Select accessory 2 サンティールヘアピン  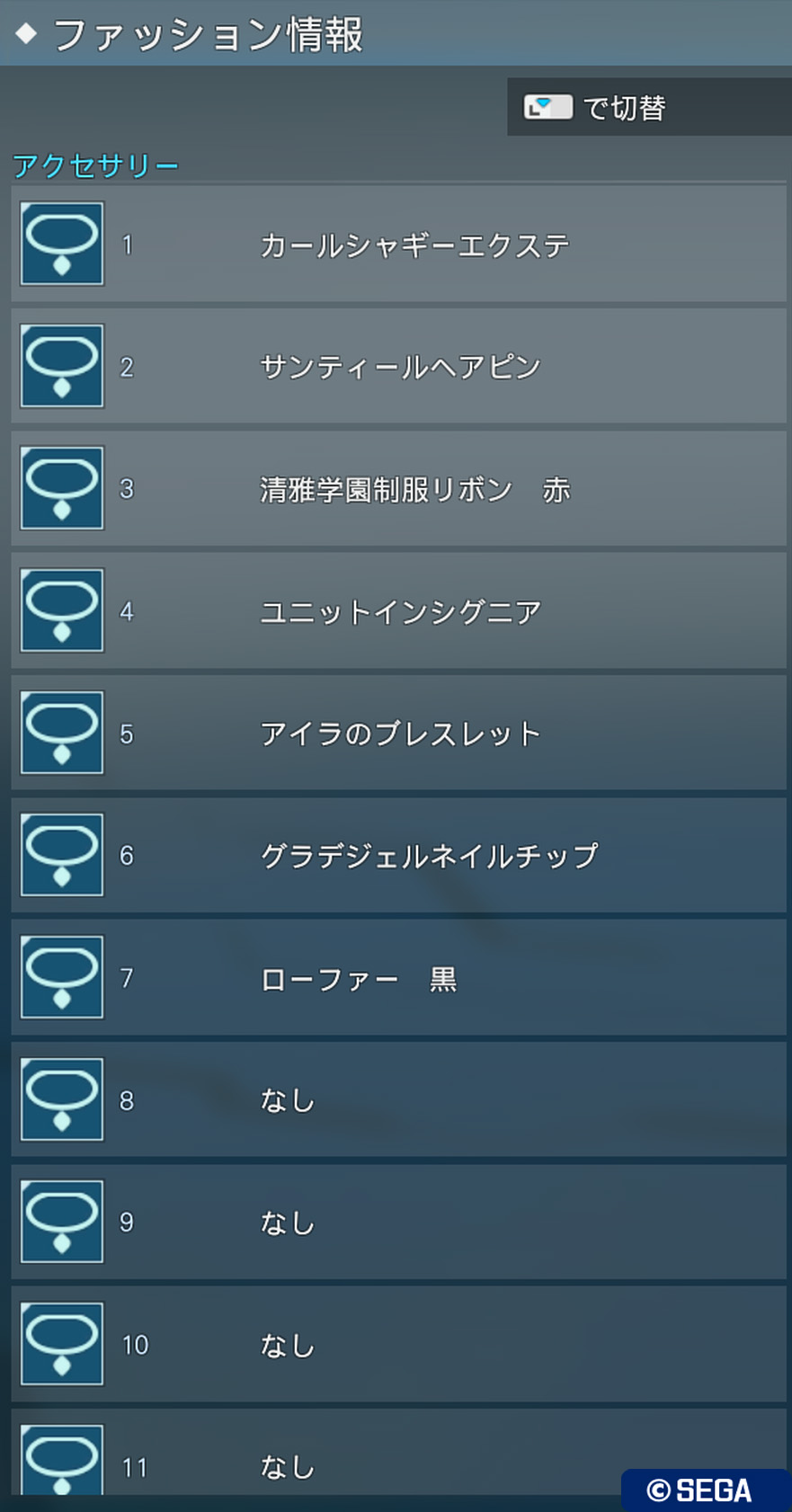click(x=399, y=366)
